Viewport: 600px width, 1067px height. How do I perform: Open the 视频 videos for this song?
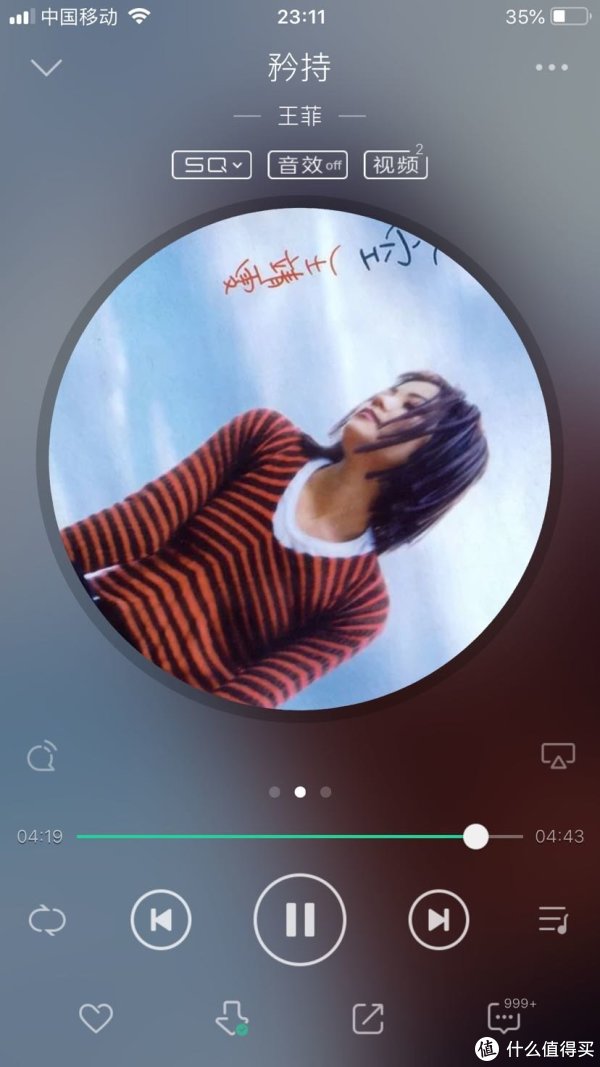click(x=395, y=165)
